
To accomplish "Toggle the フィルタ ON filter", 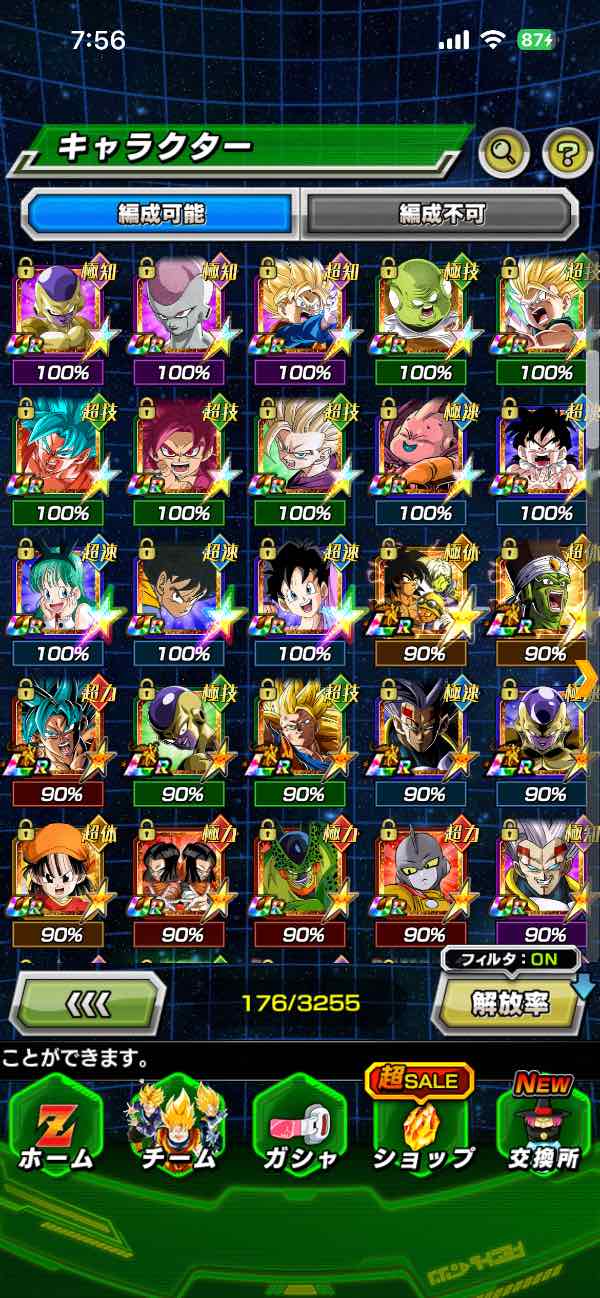I will [511, 960].
